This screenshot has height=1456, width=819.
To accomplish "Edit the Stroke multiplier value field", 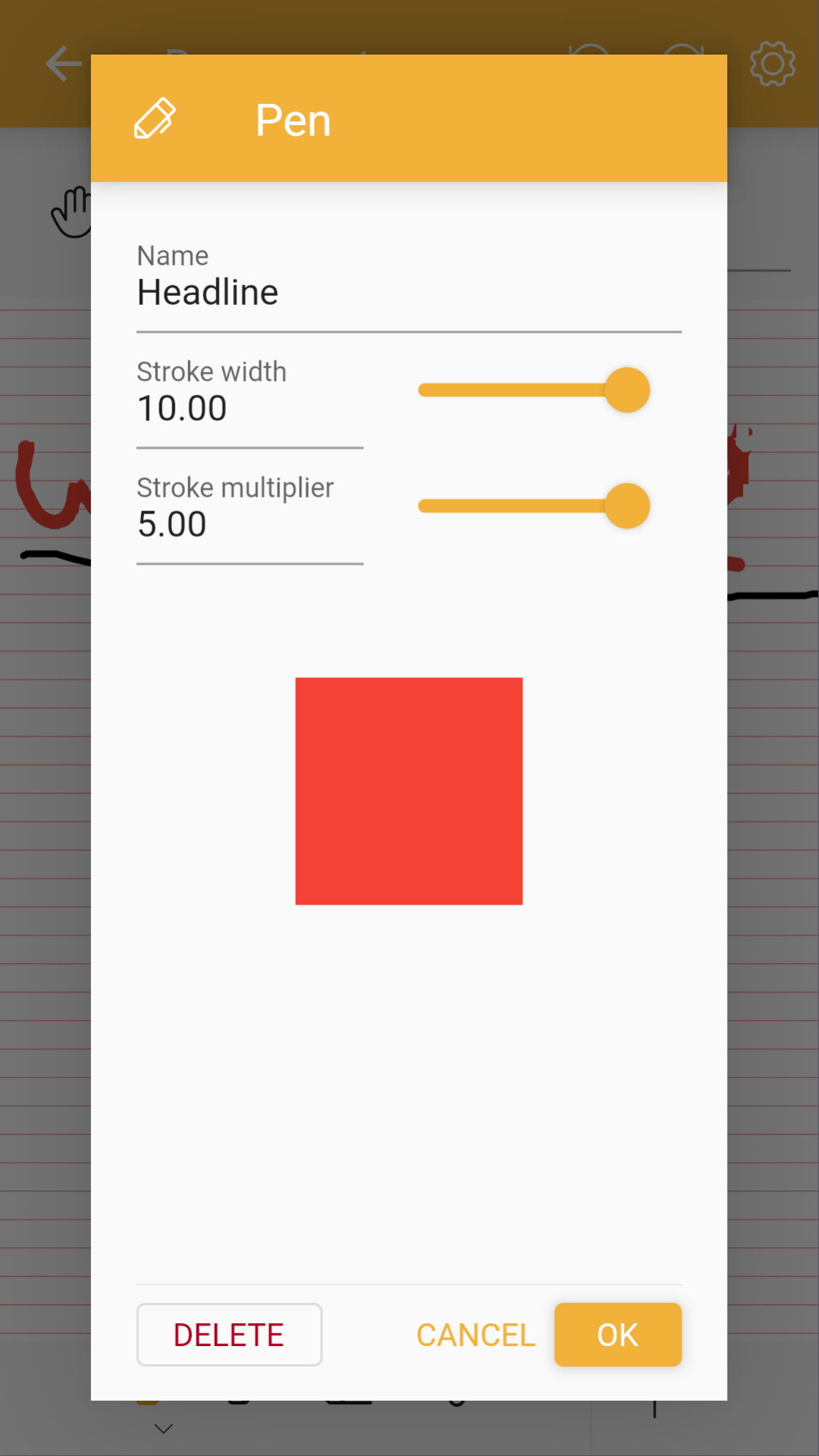I will pos(249,524).
